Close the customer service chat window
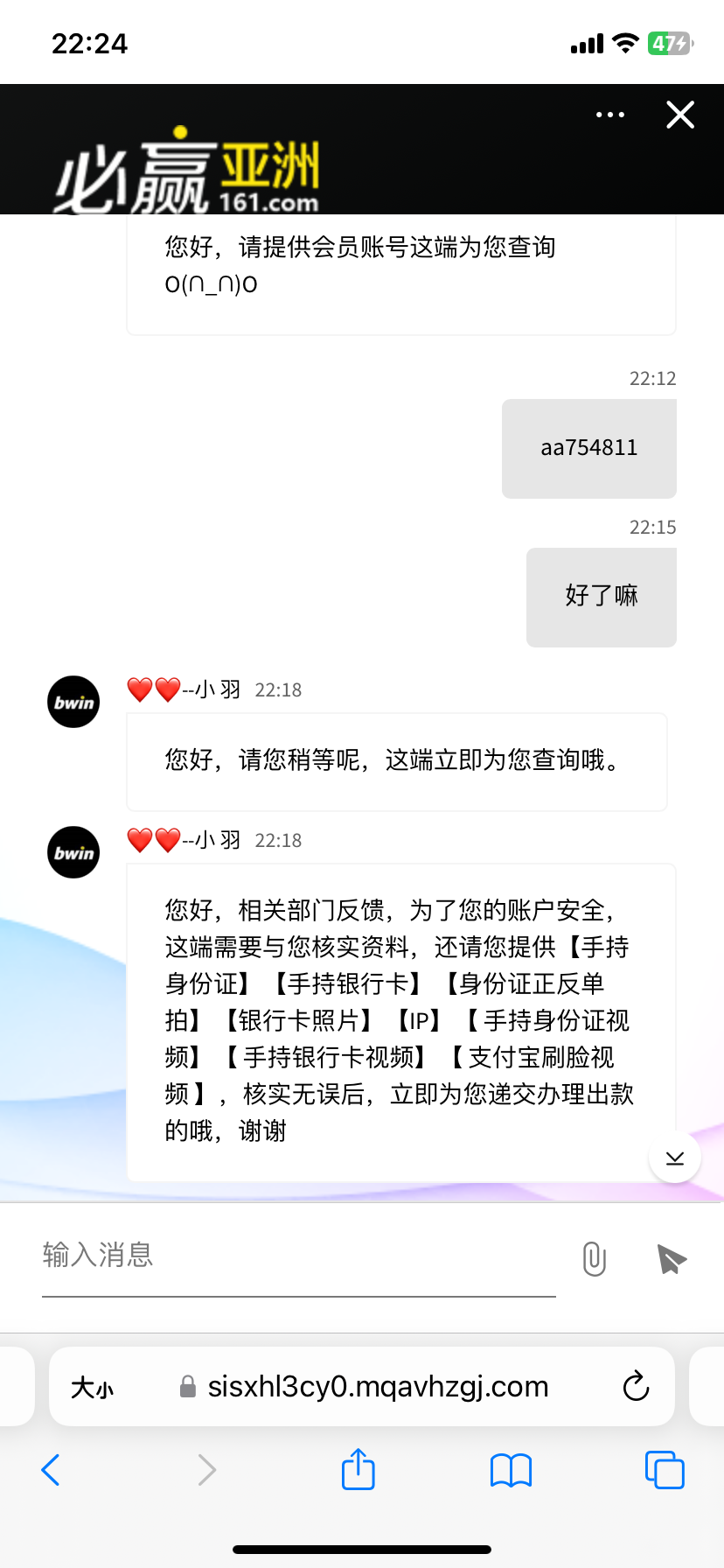This screenshot has height=1568, width=724. click(x=680, y=115)
